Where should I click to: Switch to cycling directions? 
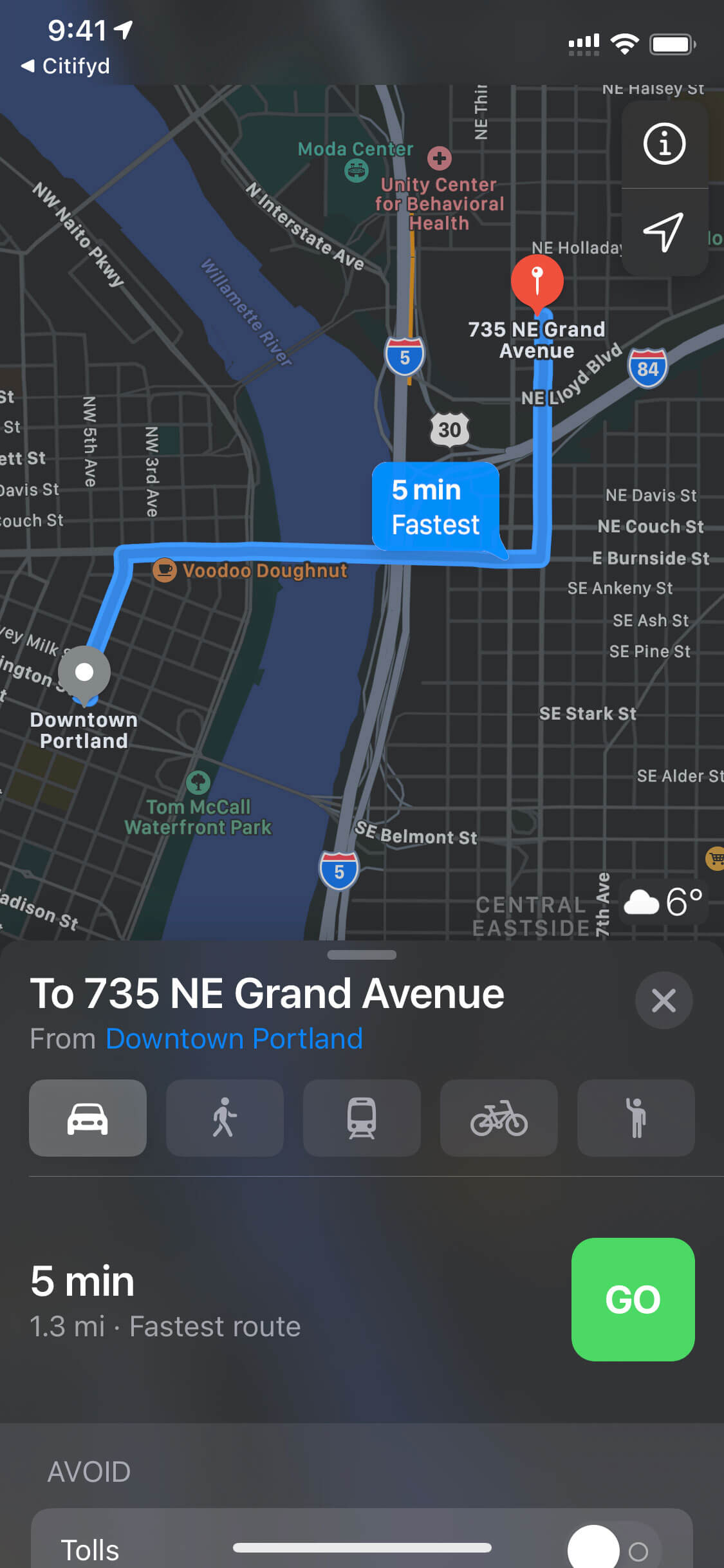point(499,1118)
